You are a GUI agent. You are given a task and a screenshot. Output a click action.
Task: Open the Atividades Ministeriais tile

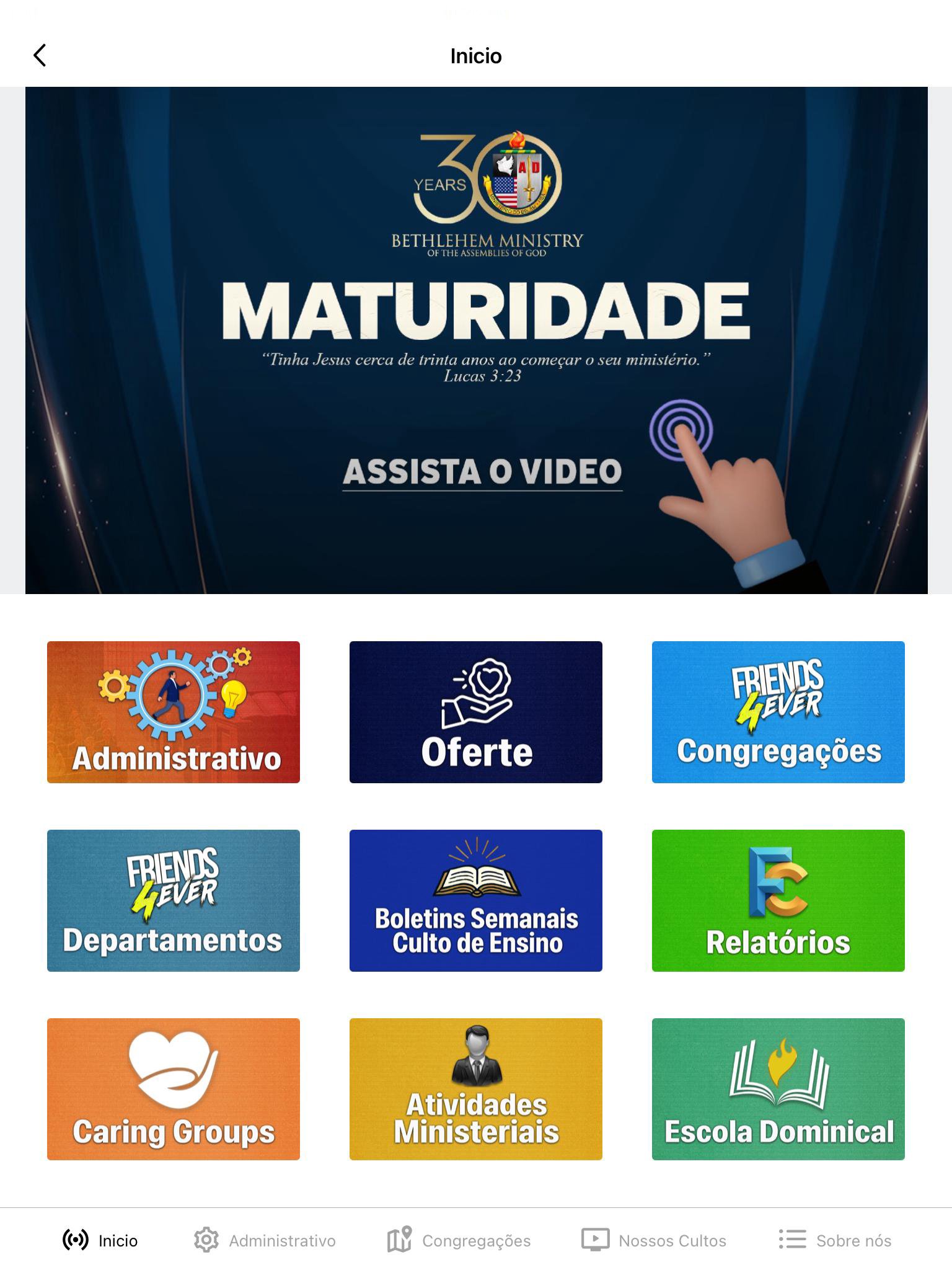pos(476,1089)
